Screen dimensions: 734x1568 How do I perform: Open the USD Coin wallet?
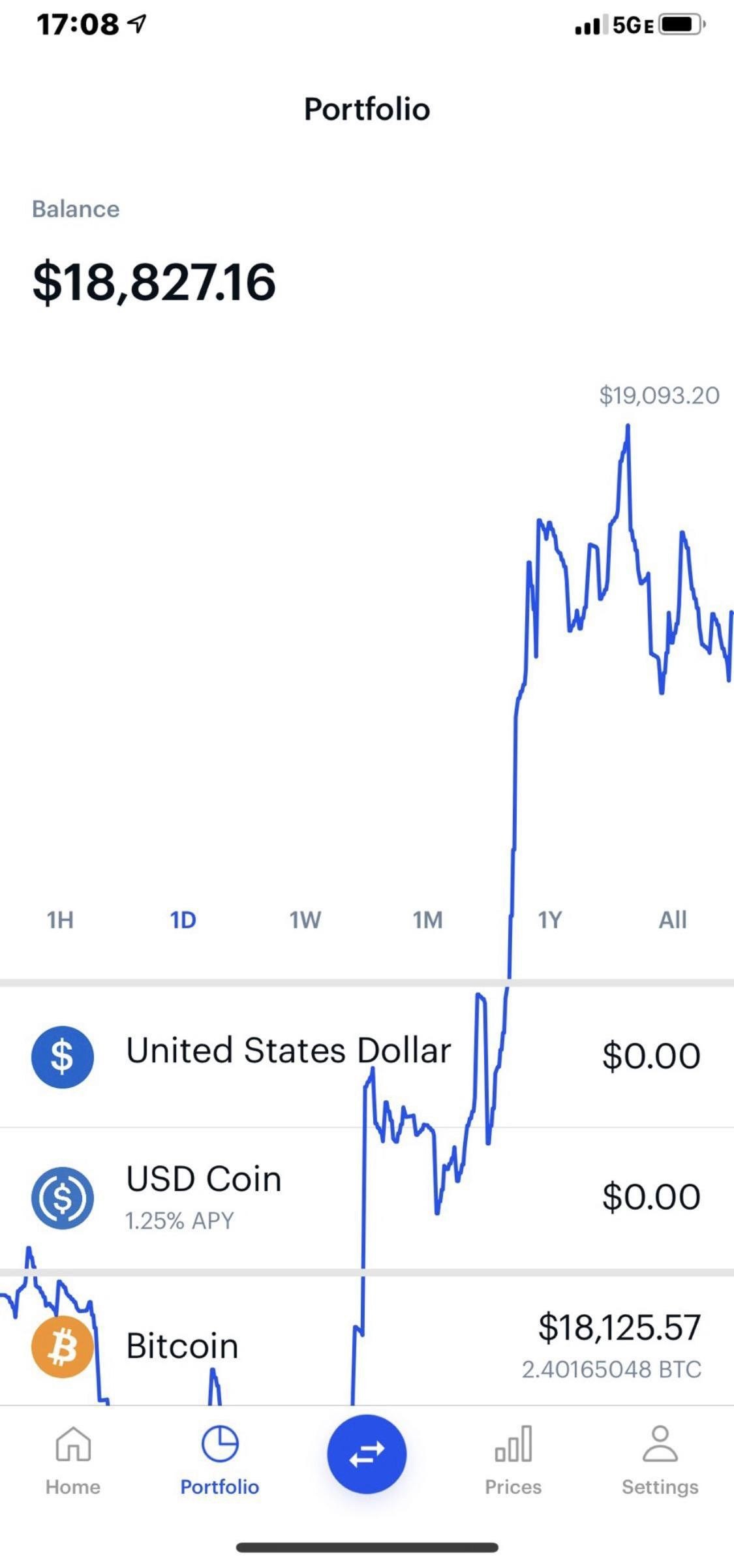point(367,1198)
